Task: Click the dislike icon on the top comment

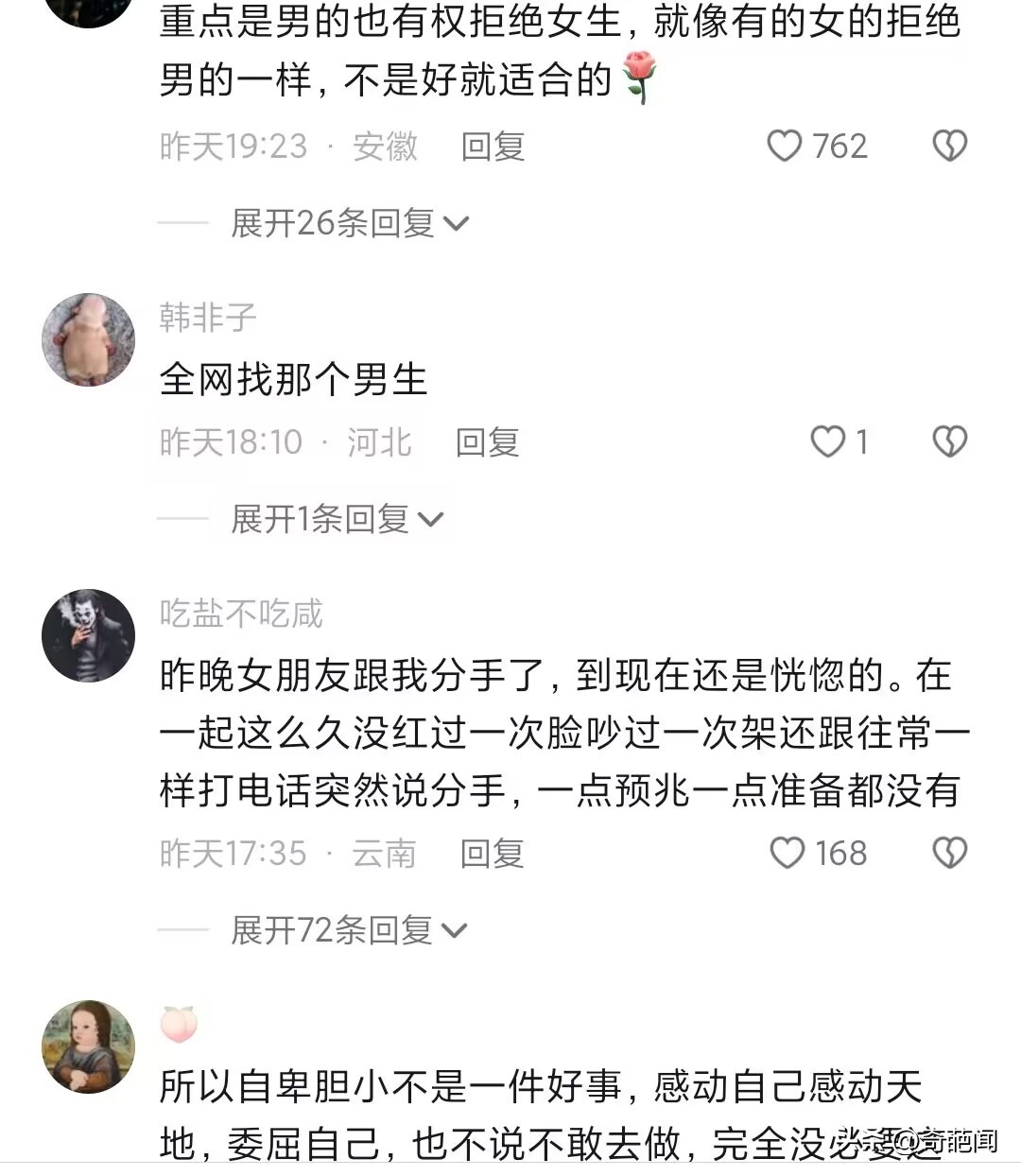Action: tap(949, 145)
